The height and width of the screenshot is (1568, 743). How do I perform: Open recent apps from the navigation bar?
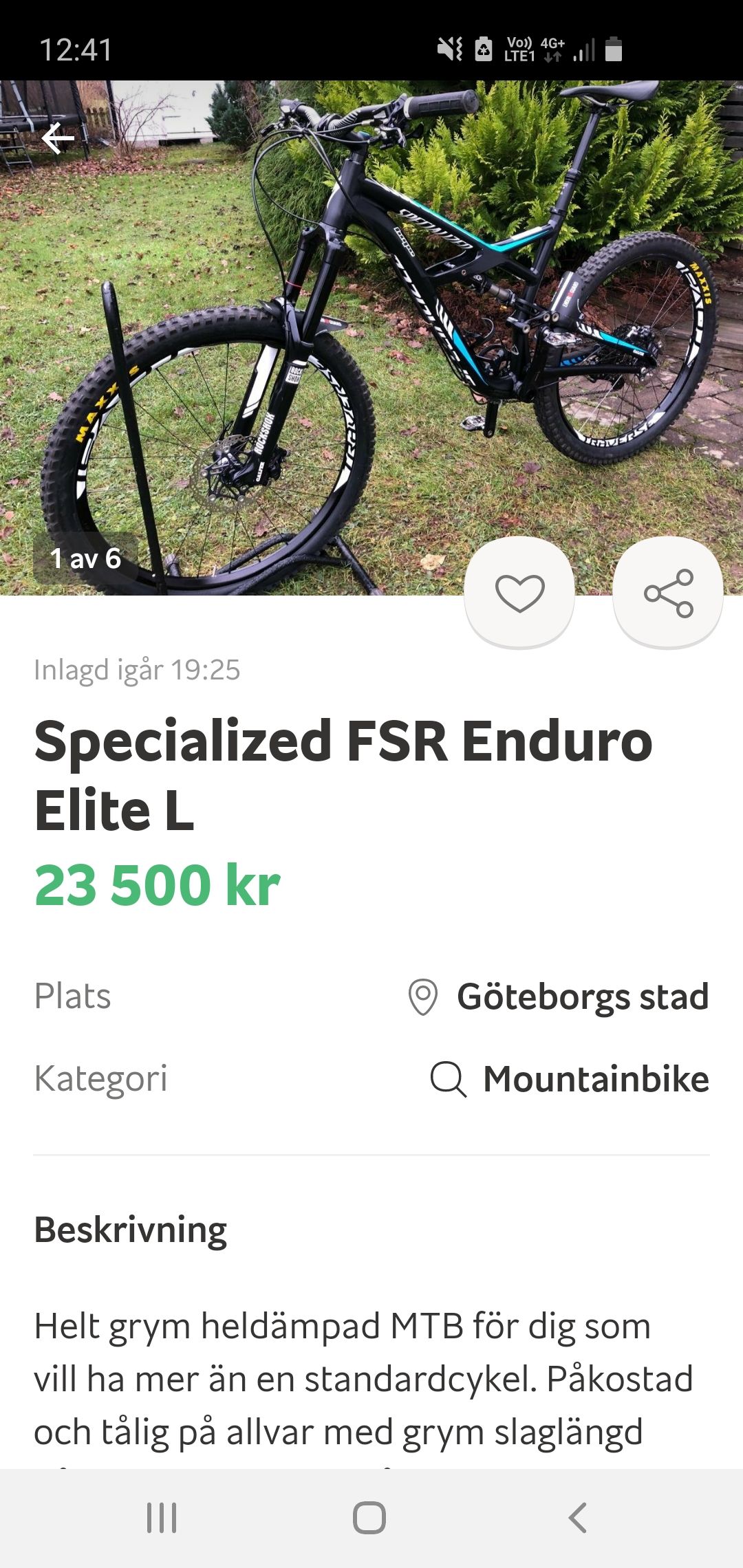[162, 1517]
